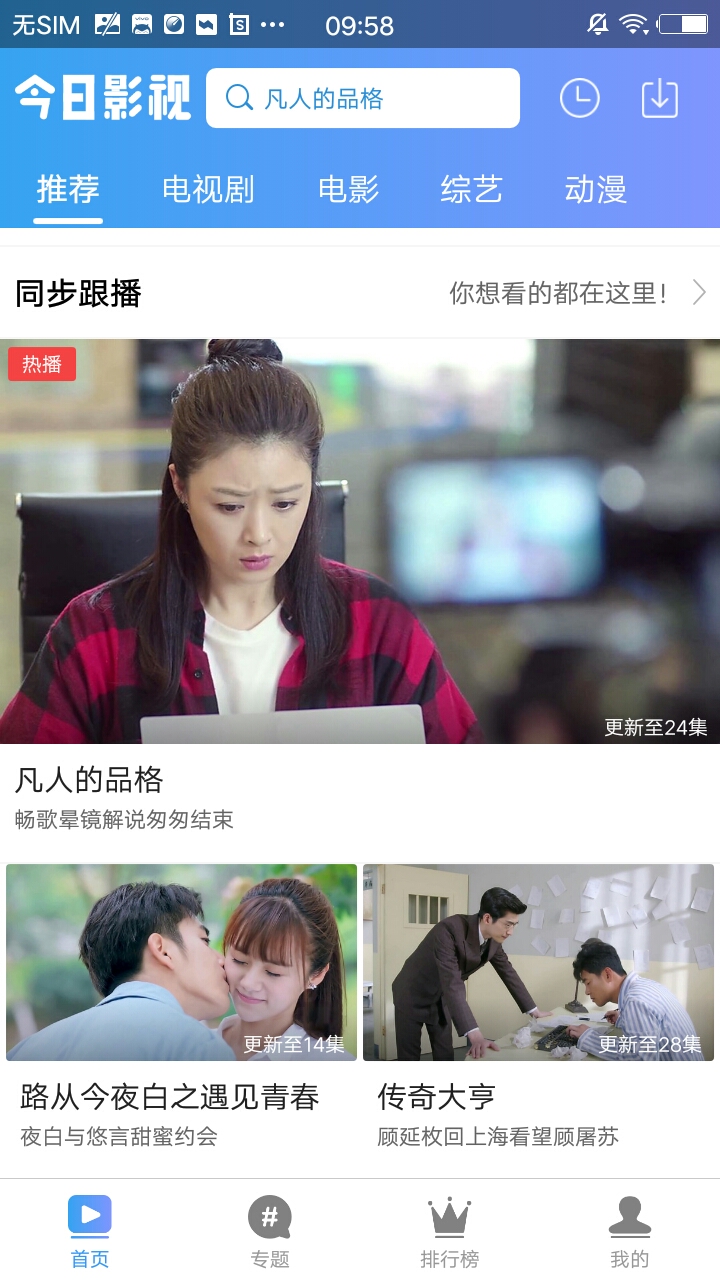Screen dimensions: 720x1280
Task: Go to the 首页 bottom tab
Action: point(90,1231)
